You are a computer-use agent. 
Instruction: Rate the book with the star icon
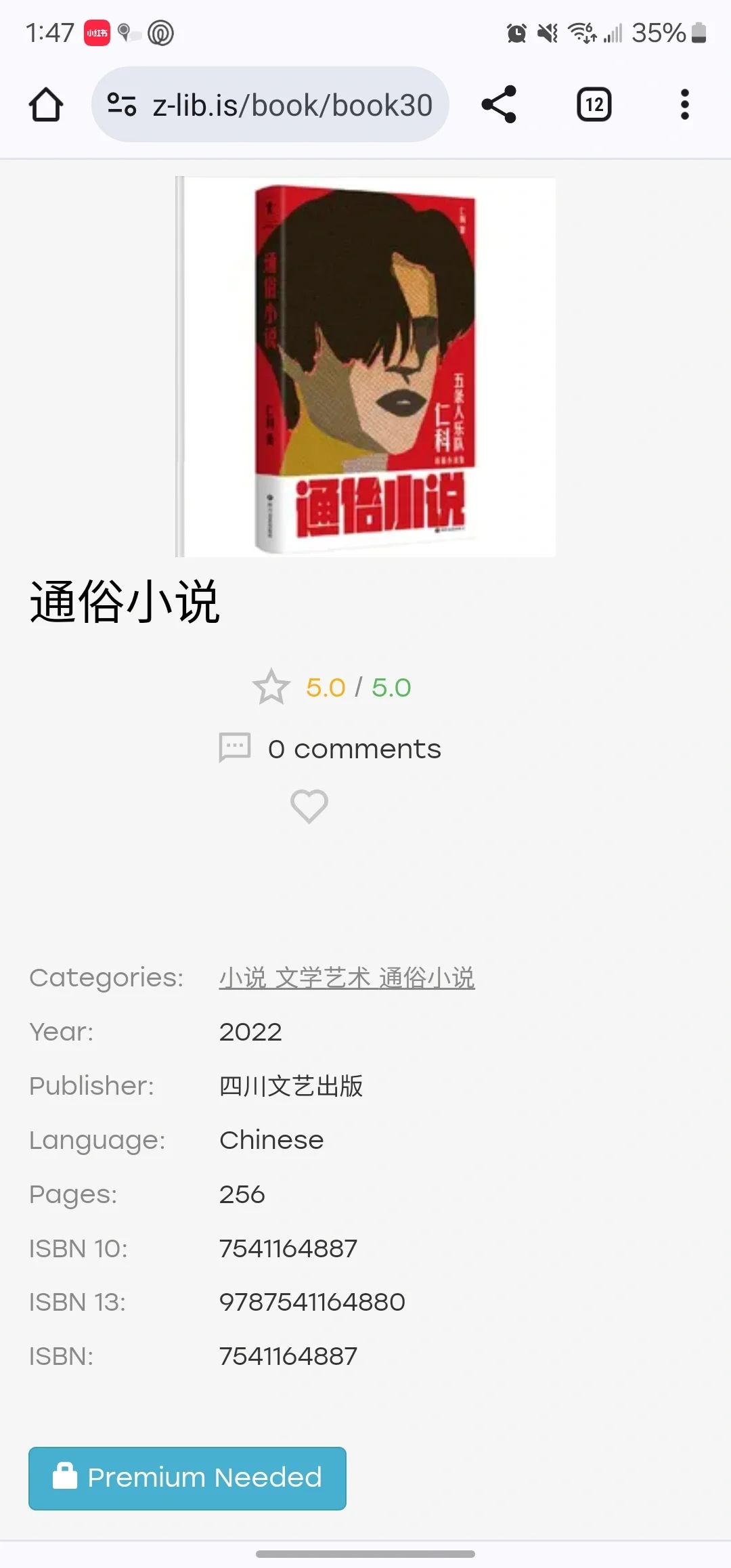(x=271, y=687)
